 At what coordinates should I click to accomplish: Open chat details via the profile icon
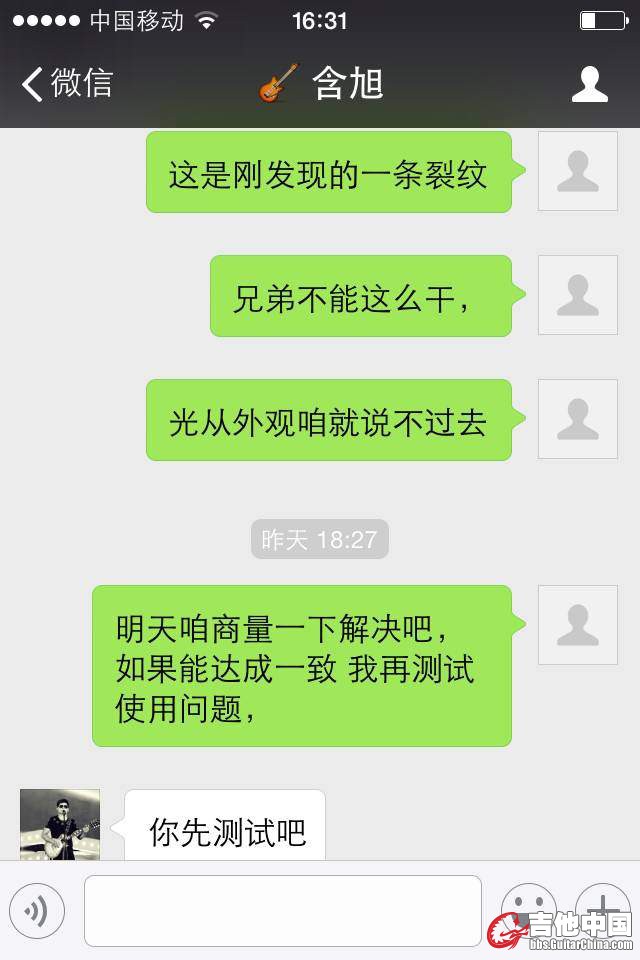click(590, 85)
